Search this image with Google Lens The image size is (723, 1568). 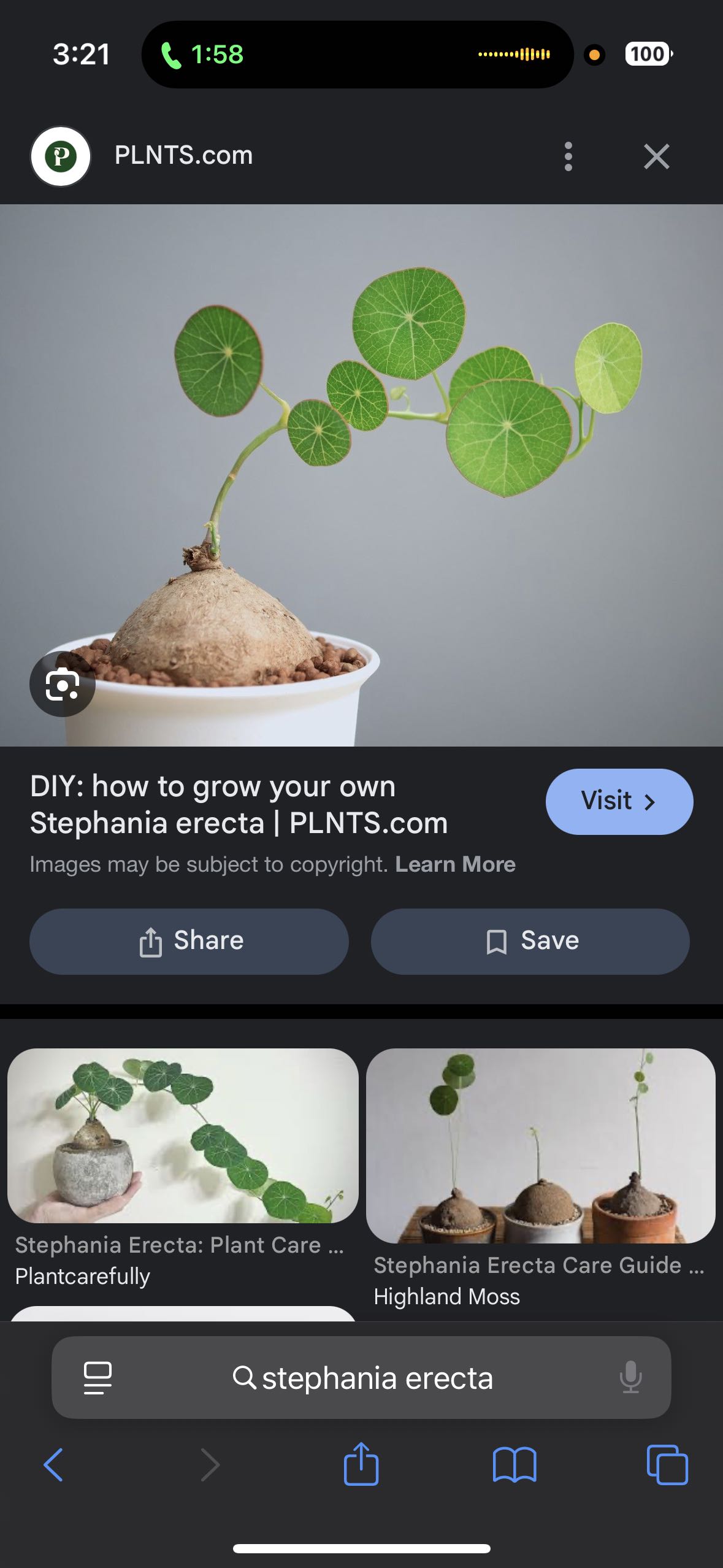click(x=63, y=684)
